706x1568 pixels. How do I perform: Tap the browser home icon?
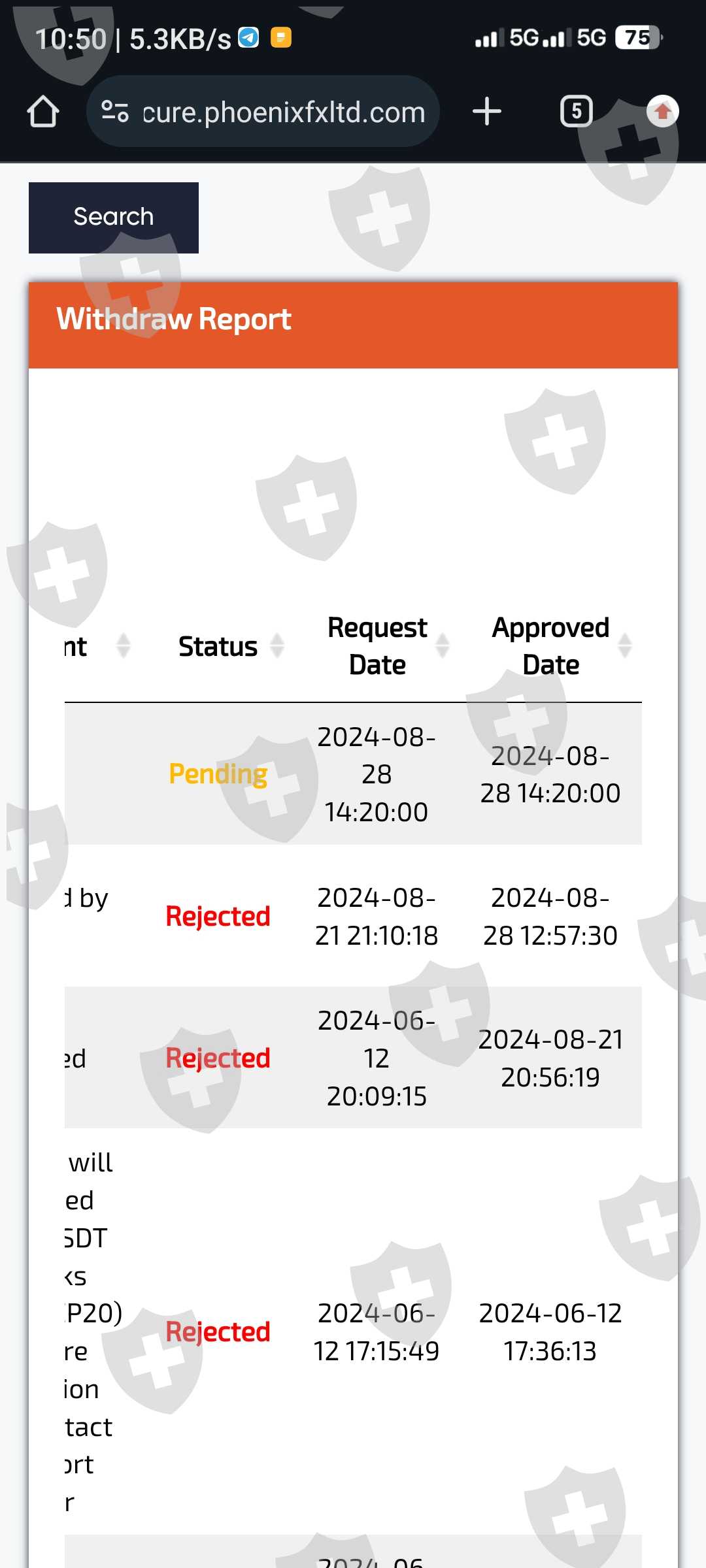pyautogui.click(x=43, y=112)
